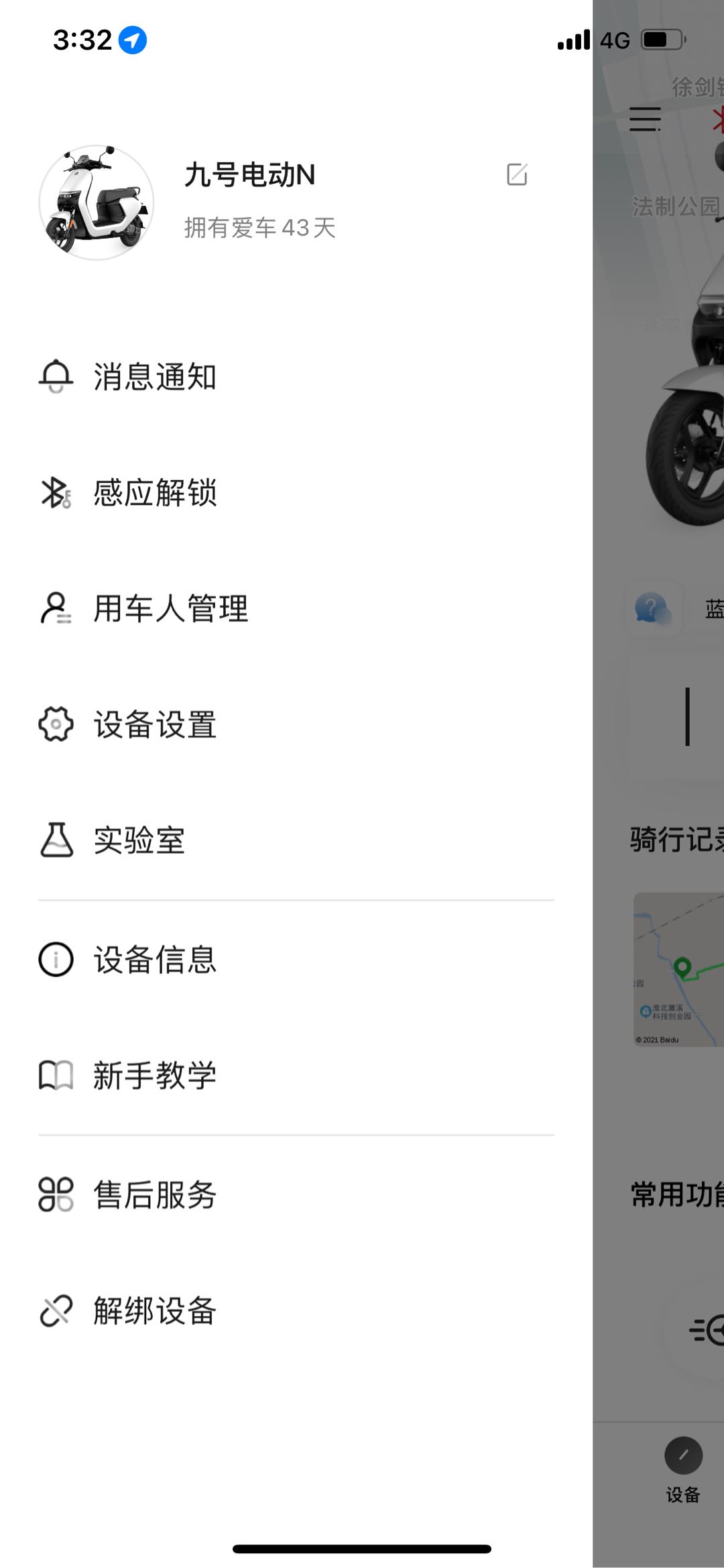The height and width of the screenshot is (1568, 724).
Task: Go to 用车人管理 rider management
Action: tap(170, 609)
